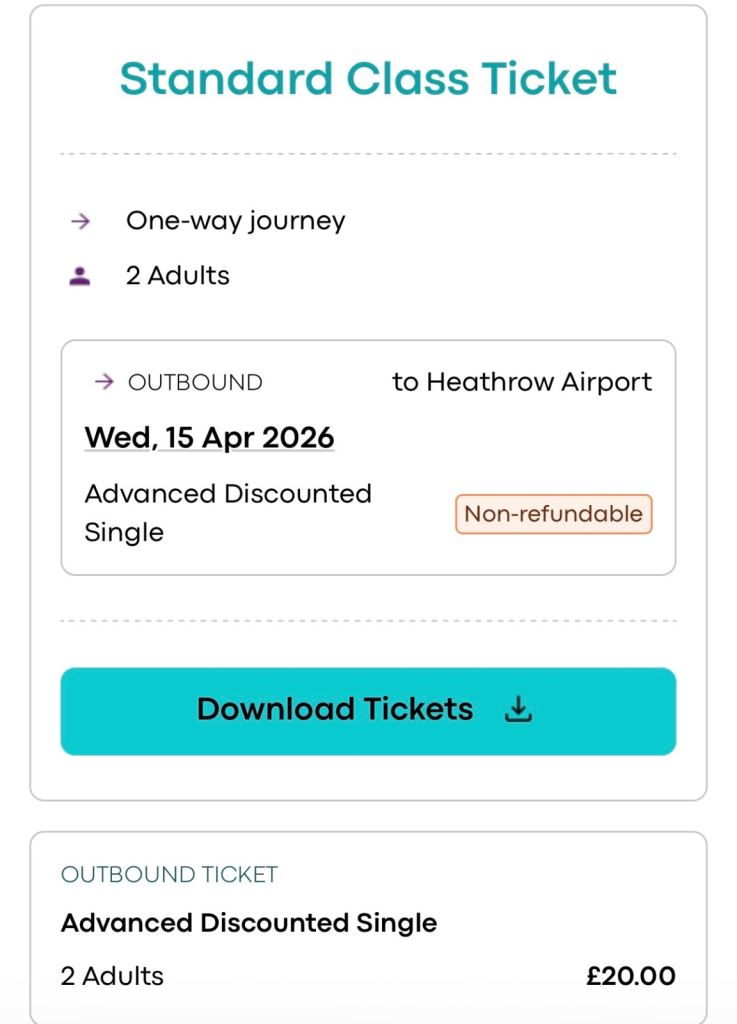Click the teal Standard Class Ticket heading
Screen dimensions: 737x1024
coord(368,78)
